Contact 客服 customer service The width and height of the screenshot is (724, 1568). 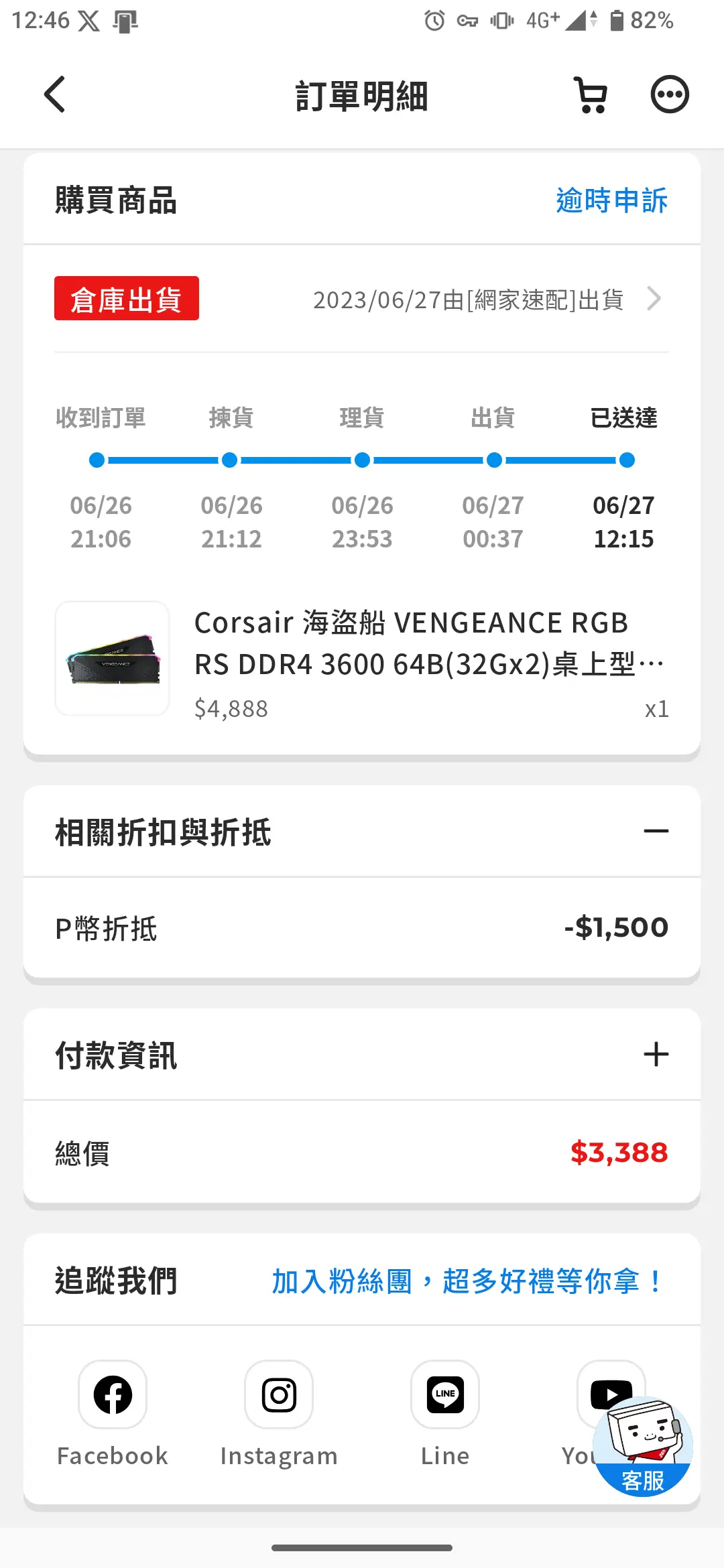pyautogui.click(x=642, y=1447)
